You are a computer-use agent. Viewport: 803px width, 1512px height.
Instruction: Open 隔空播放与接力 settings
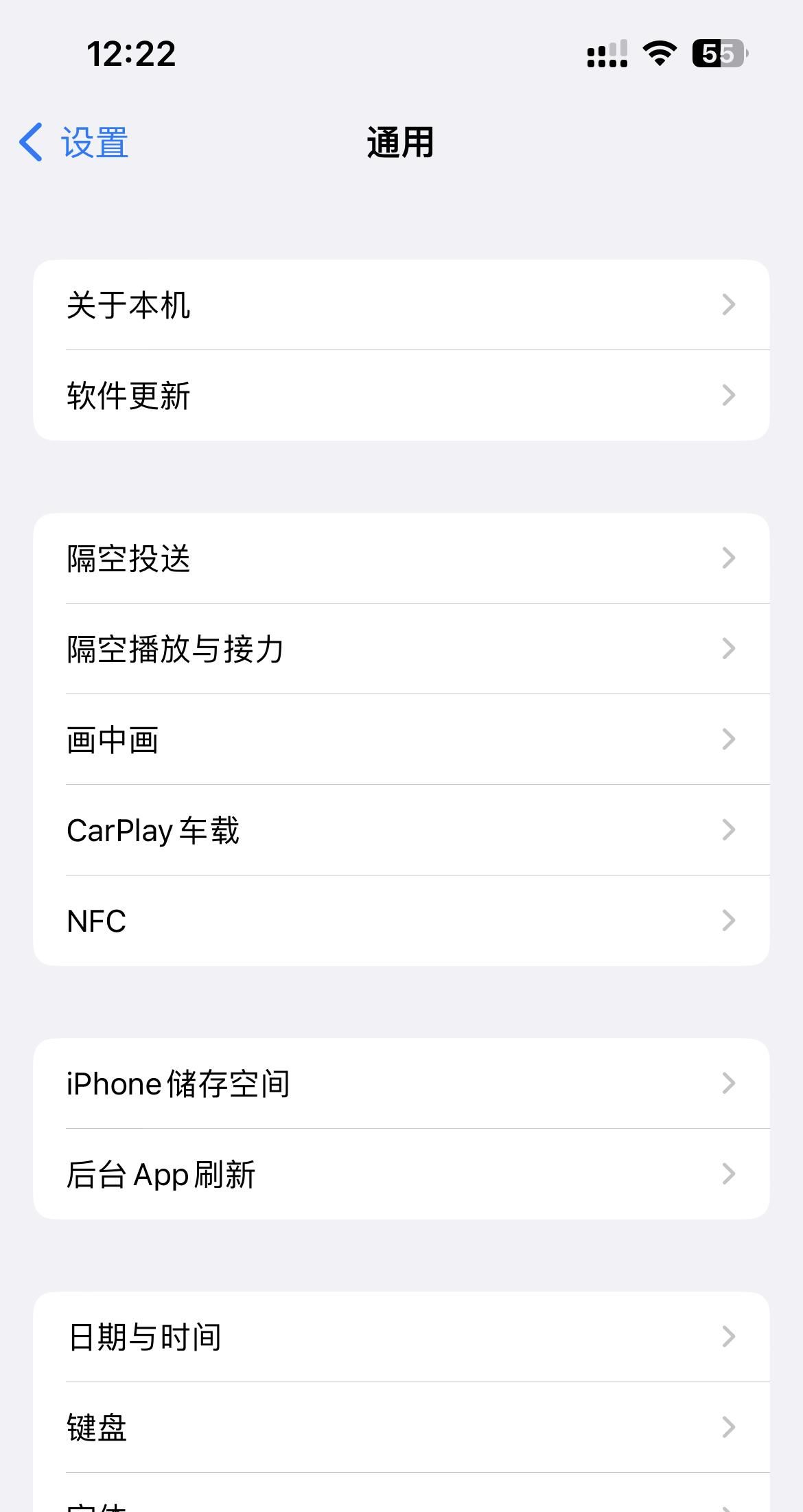pos(401,649)
